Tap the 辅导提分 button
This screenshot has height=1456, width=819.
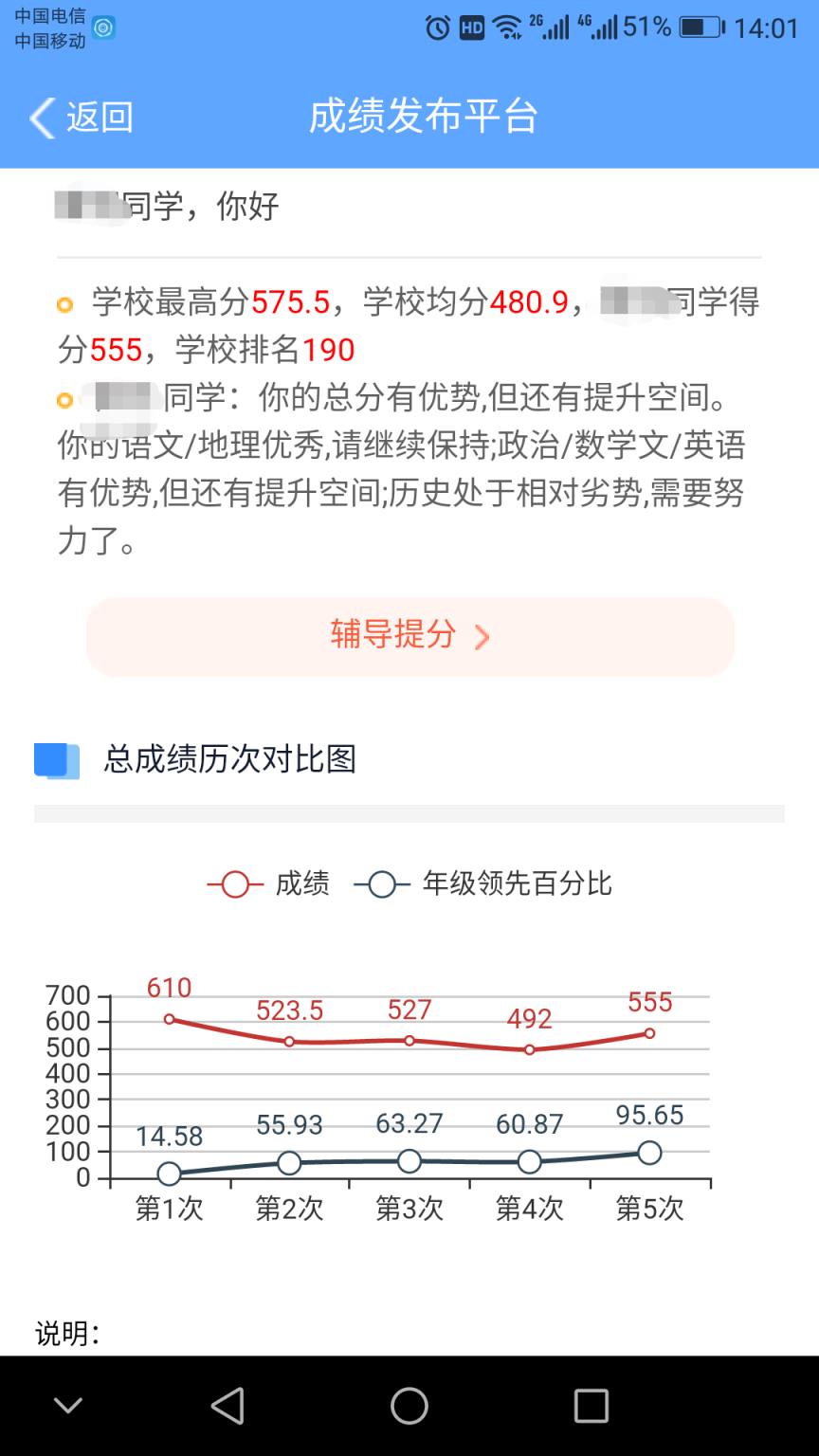409,636
